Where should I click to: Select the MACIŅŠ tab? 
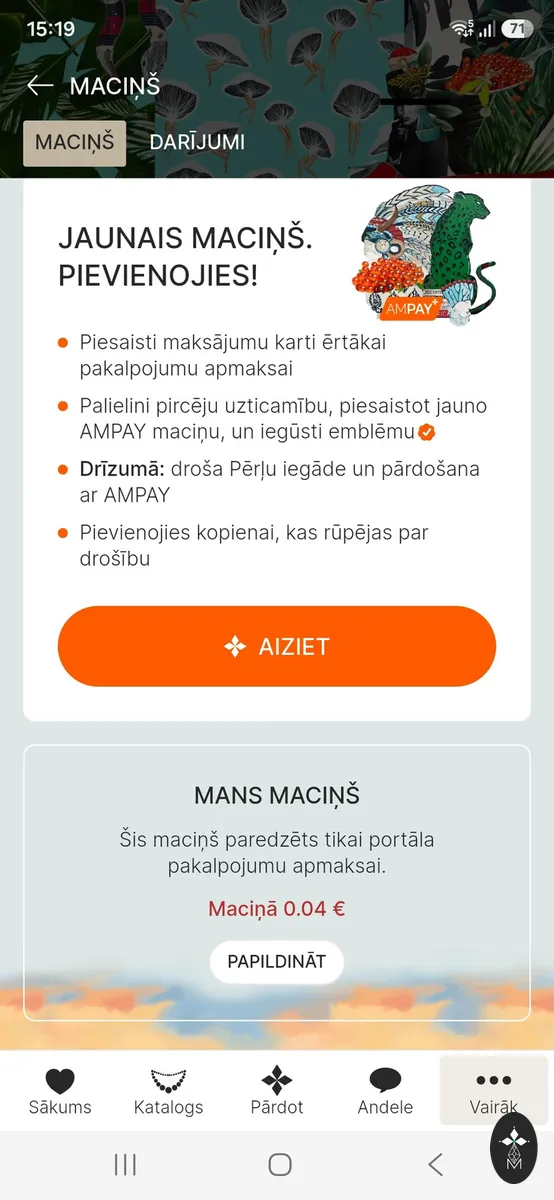pyautogui.click(x=75, y=143)
